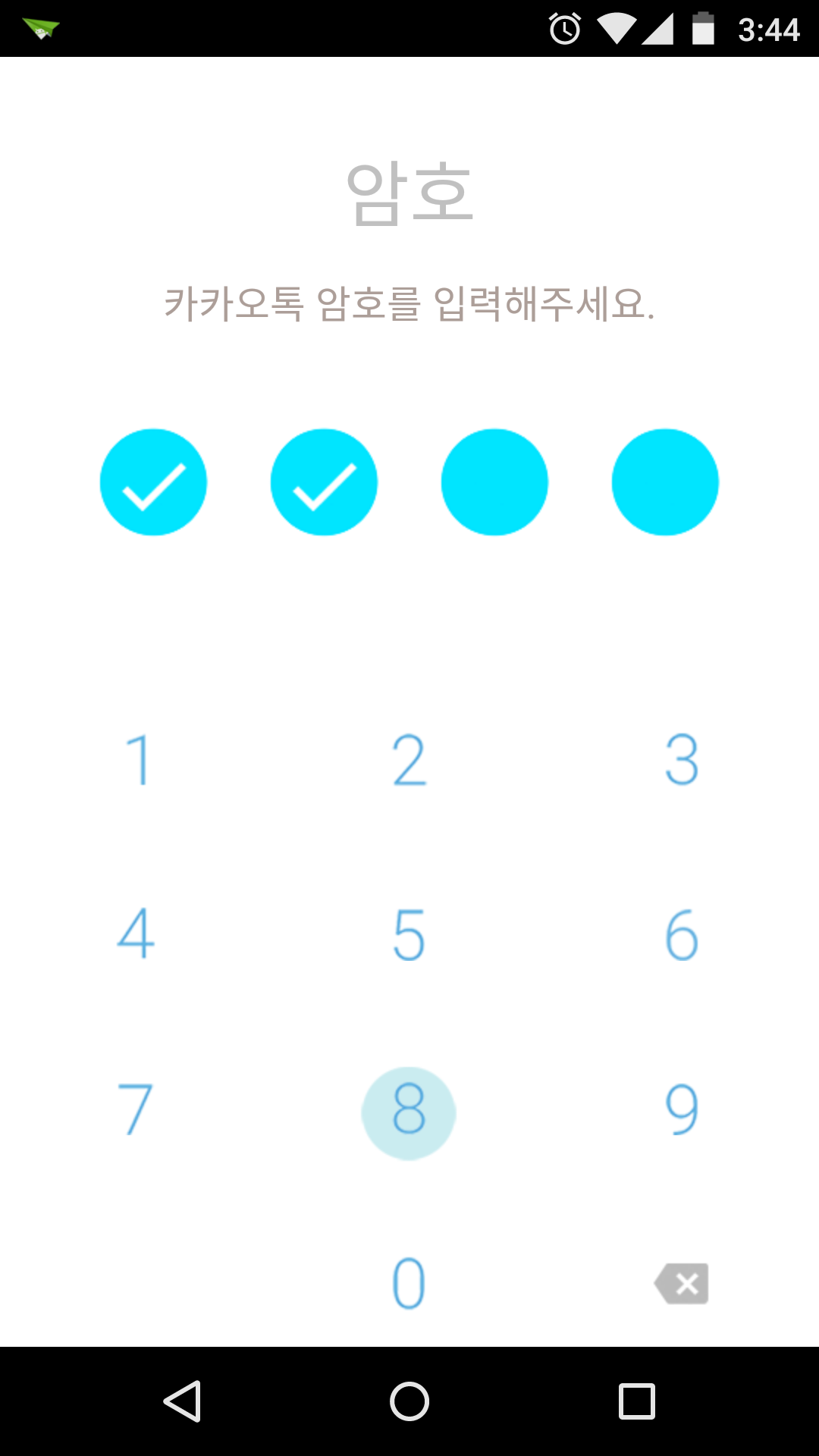
Task: Tap digit 7 on the keypad
Action: [x=136, y=1109]
